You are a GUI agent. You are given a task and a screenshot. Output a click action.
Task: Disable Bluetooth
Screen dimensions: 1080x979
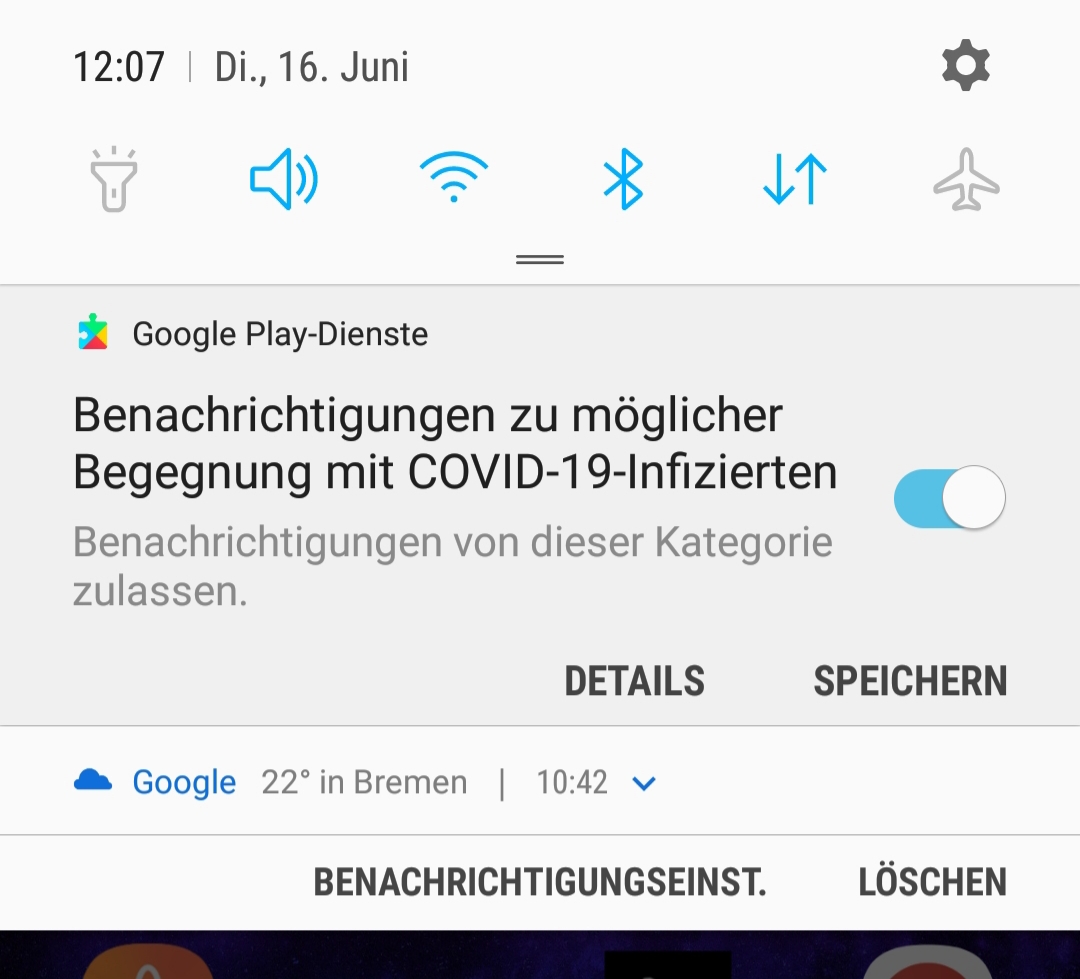click(623, 180)
